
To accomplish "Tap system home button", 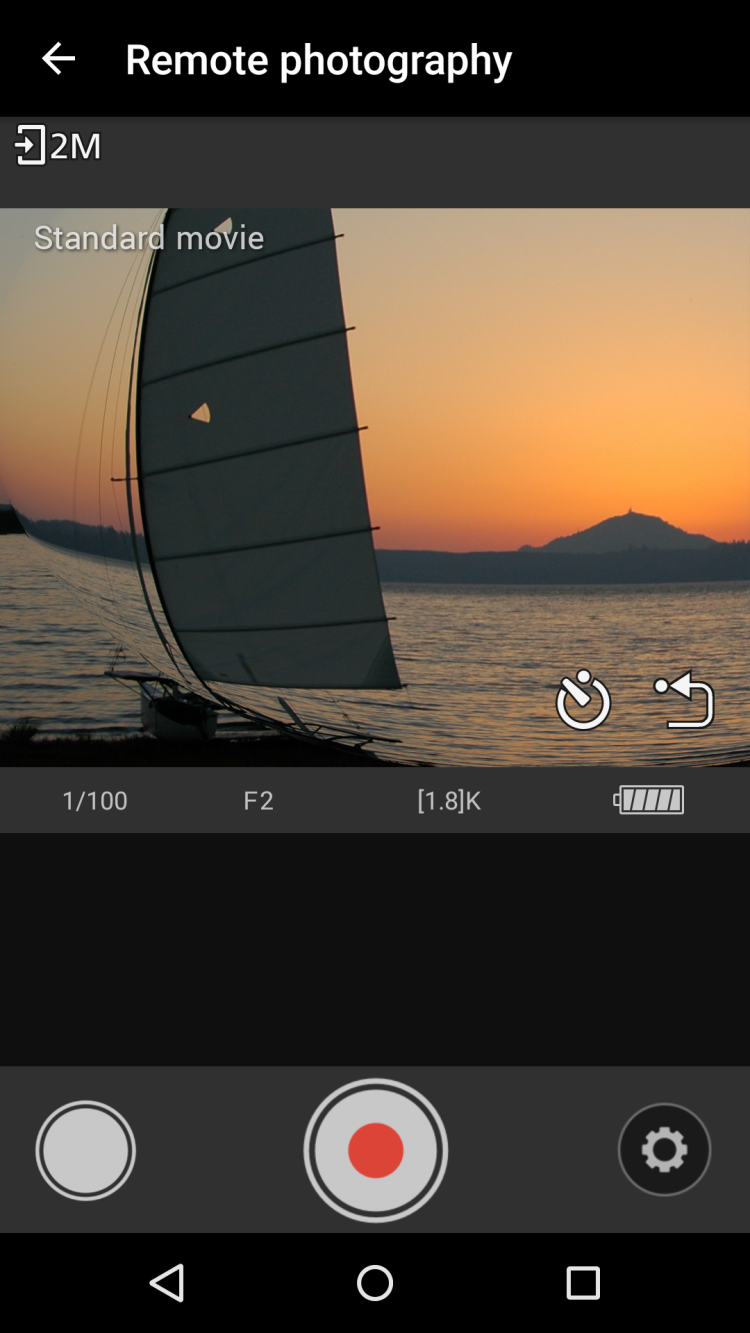I will (x=375, y=1282).
